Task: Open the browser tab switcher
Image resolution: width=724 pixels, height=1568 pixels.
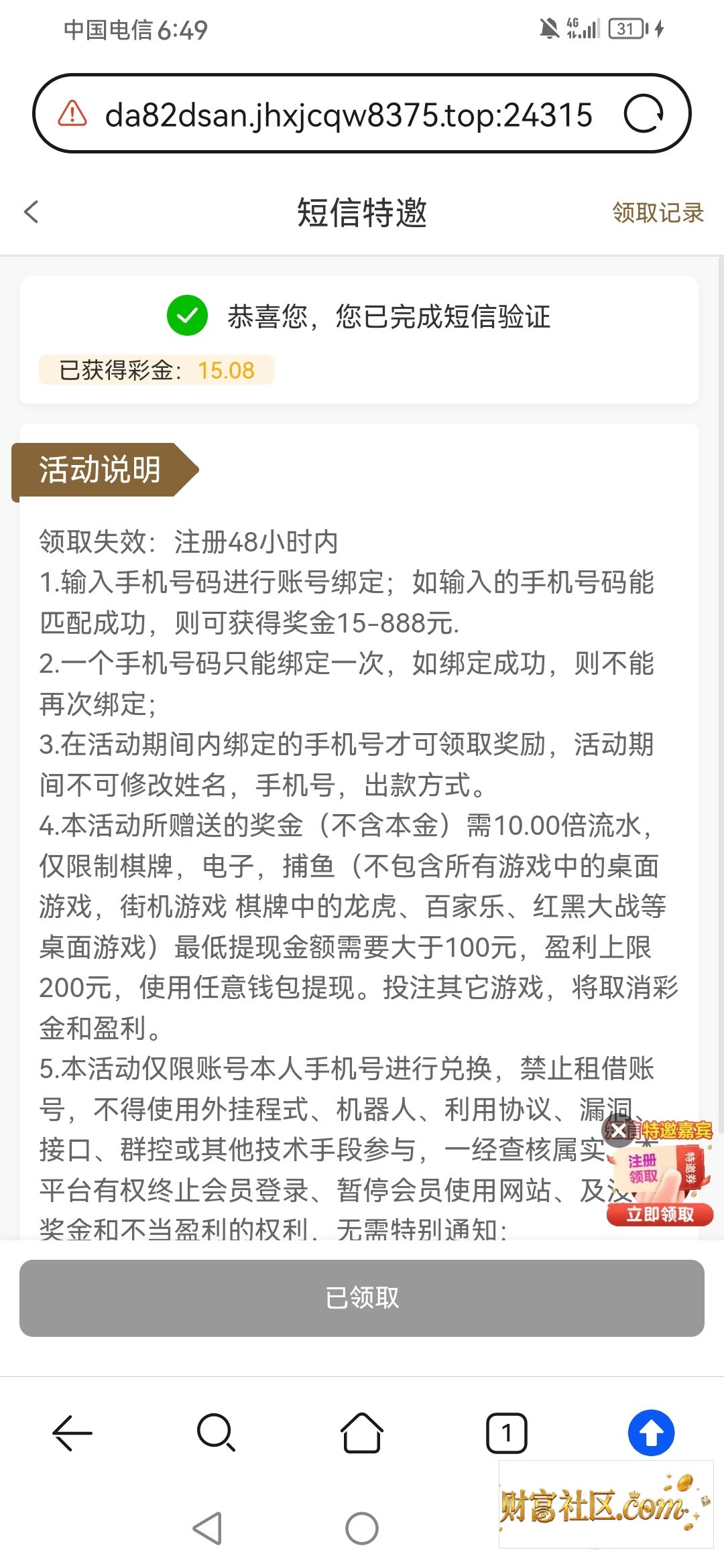Action: coord(507,1434)
